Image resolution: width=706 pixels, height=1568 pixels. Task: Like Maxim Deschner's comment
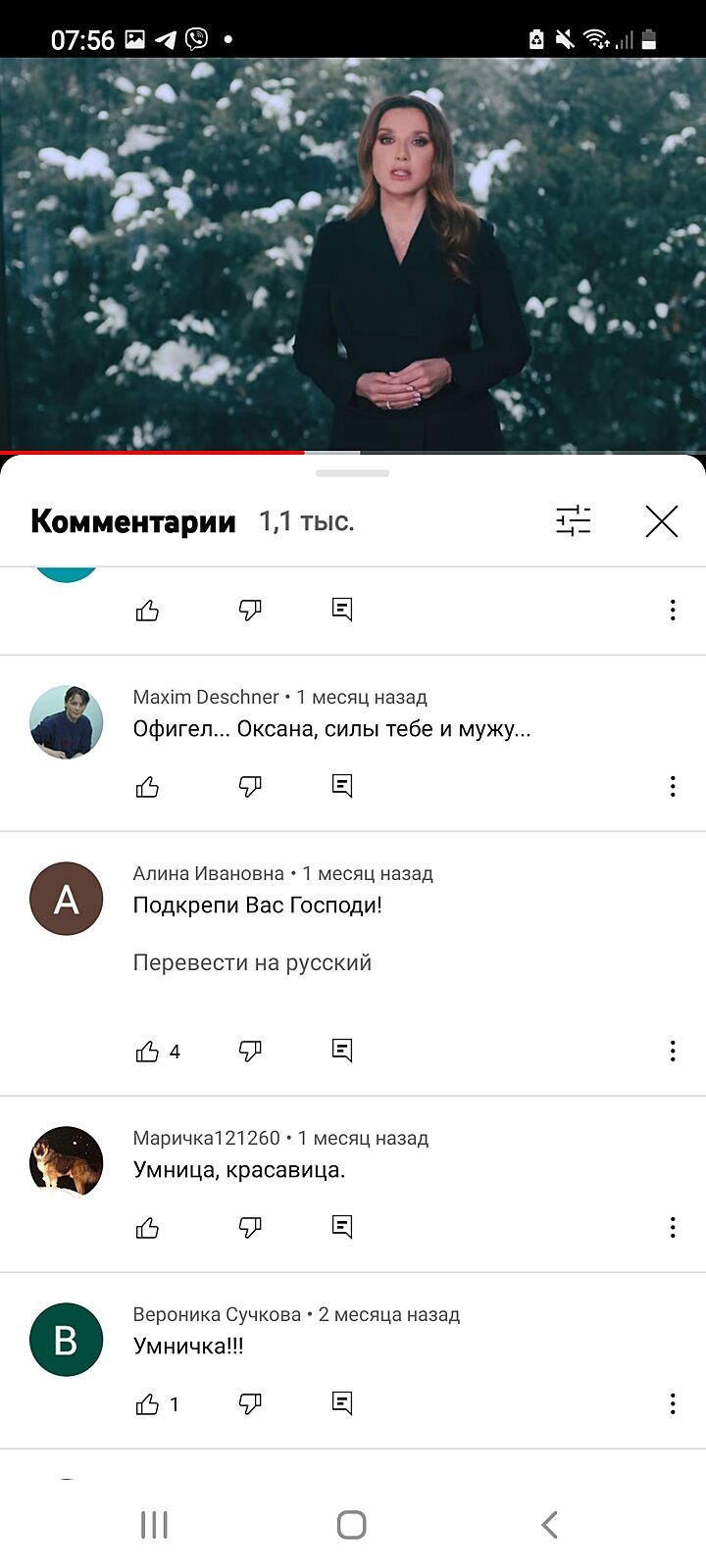[x=147, y=786]
